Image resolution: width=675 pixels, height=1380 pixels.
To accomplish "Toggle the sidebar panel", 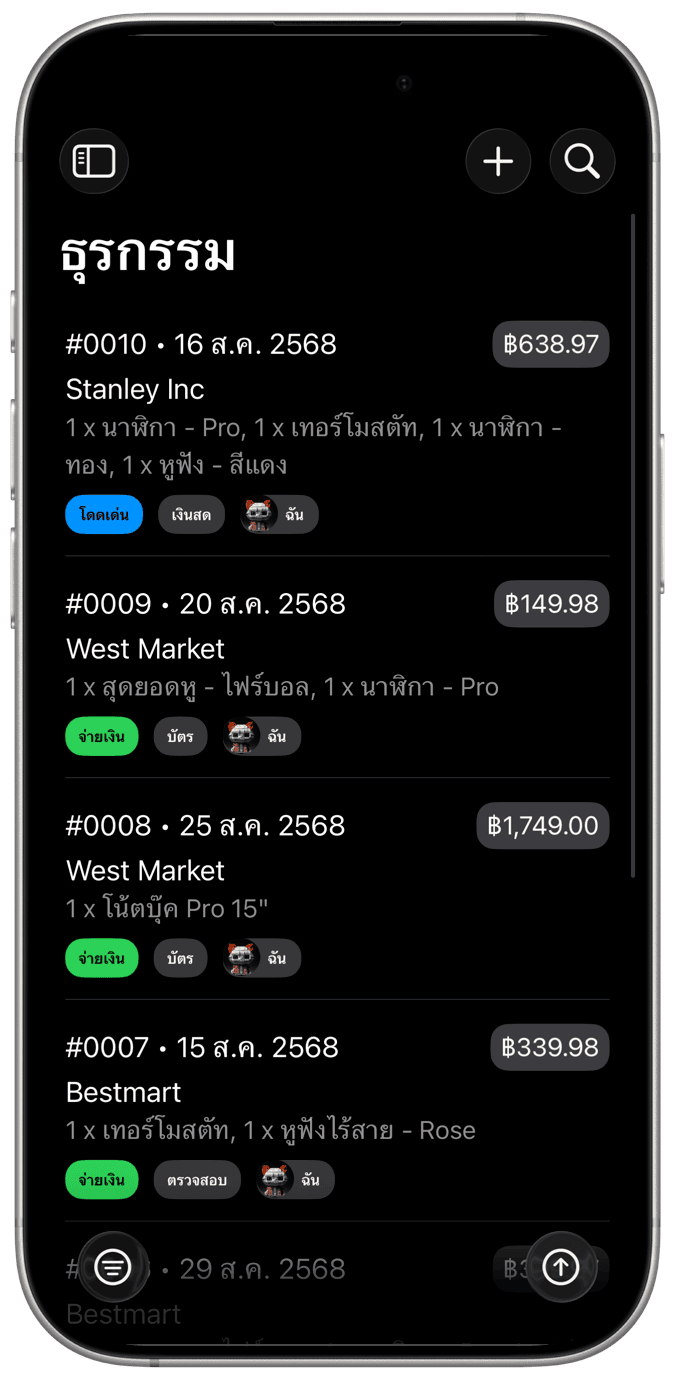I will (x=94, y=161).
